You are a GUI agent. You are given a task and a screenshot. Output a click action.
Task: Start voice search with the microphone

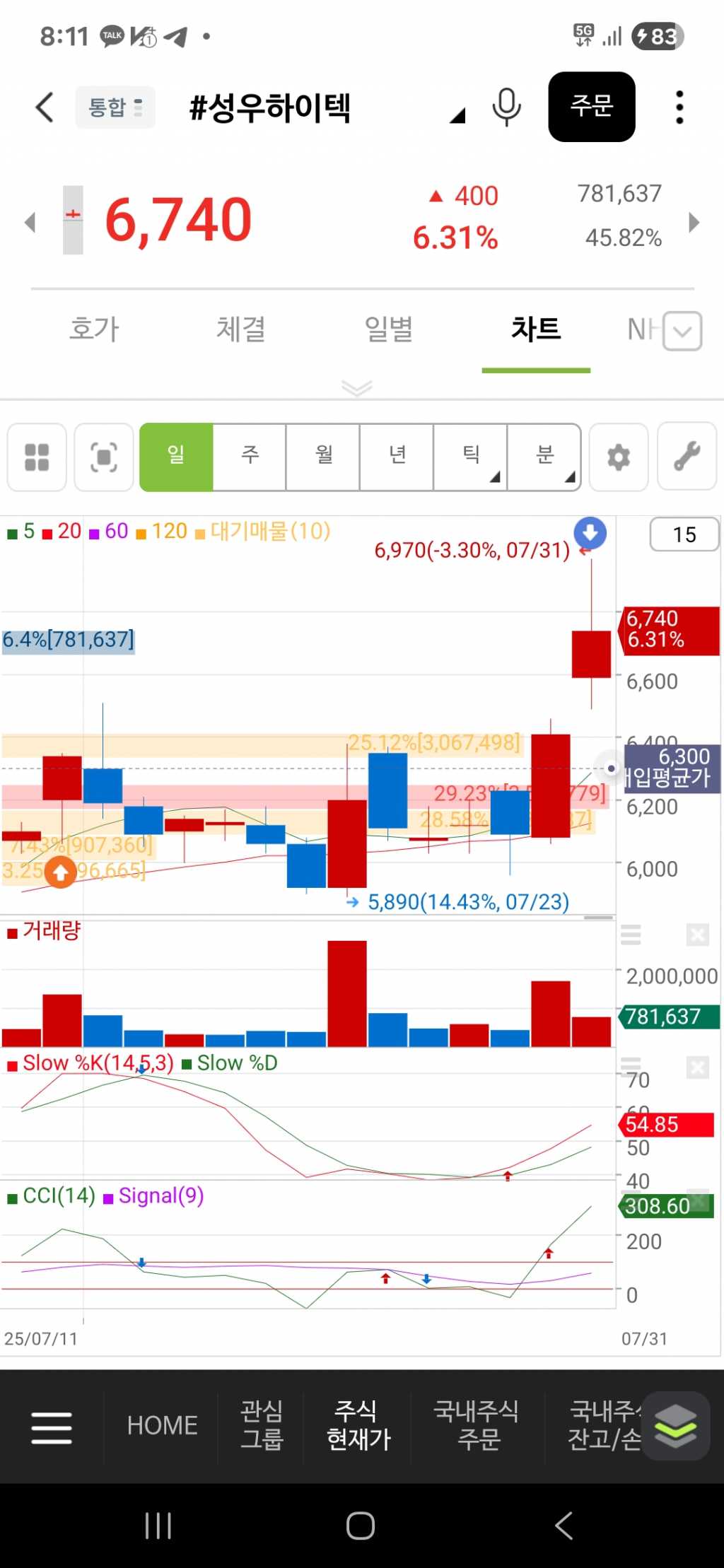tap(506, 107)
